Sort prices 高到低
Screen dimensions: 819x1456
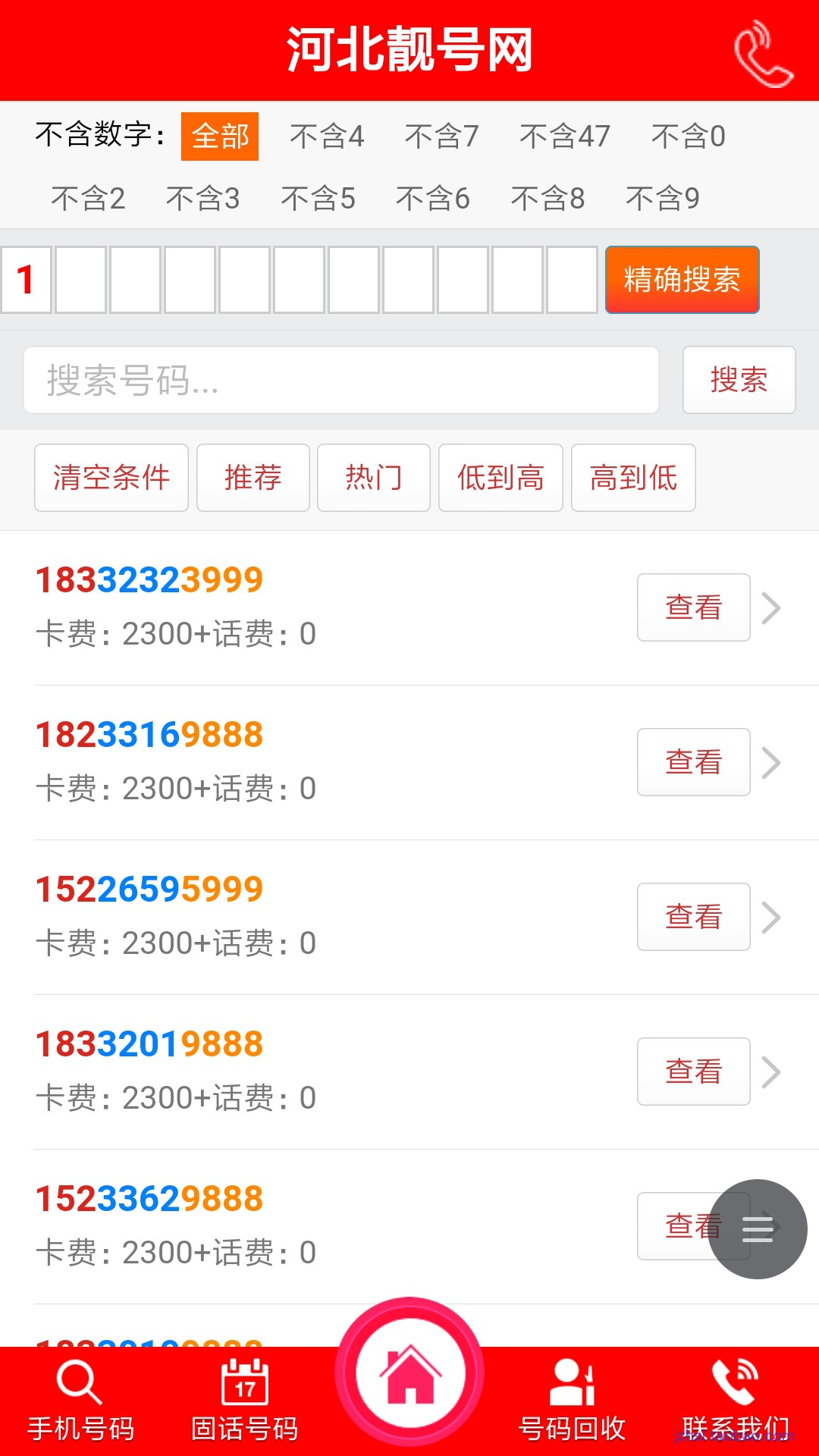[633, 478]
